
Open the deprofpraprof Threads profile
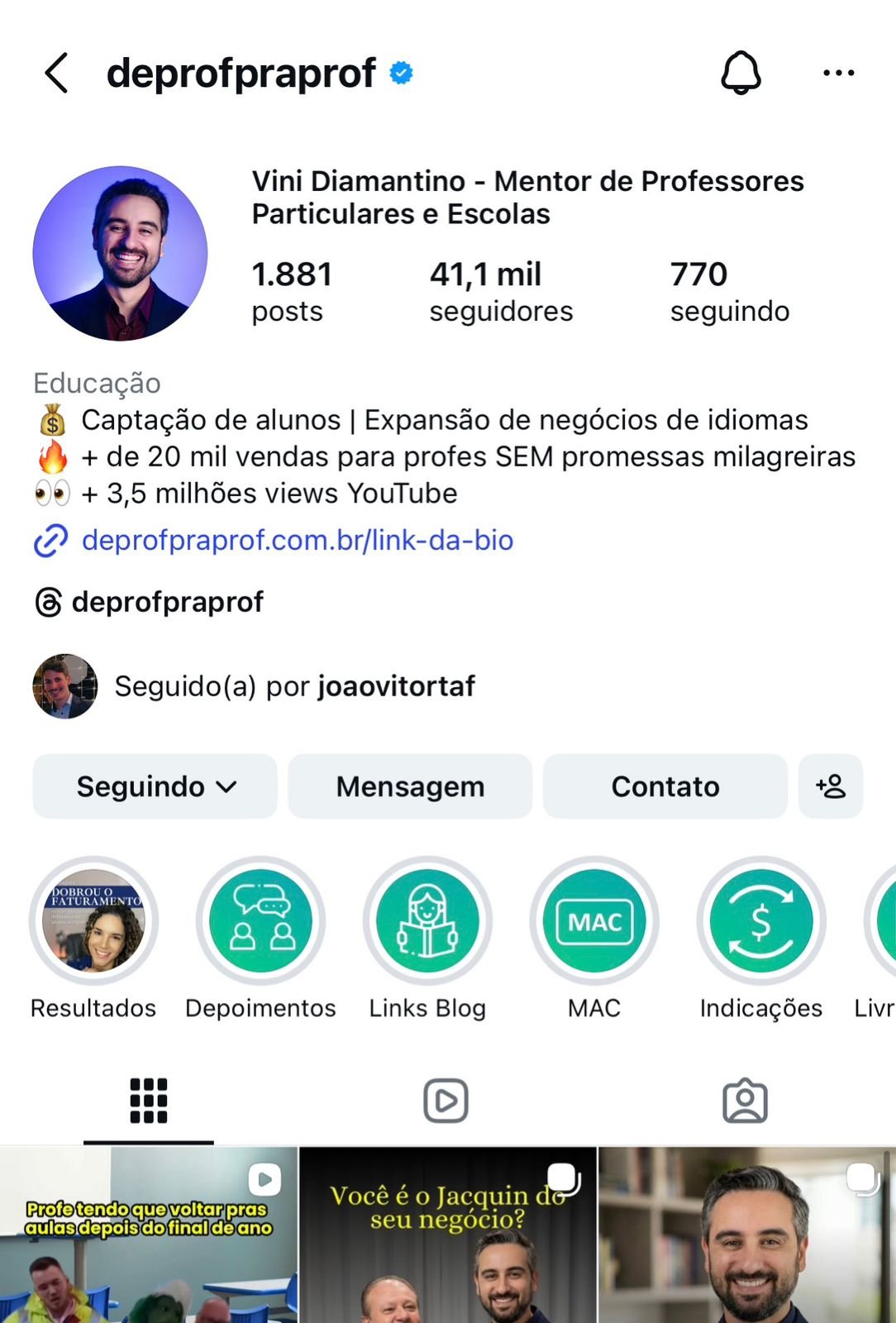point(166,602)
